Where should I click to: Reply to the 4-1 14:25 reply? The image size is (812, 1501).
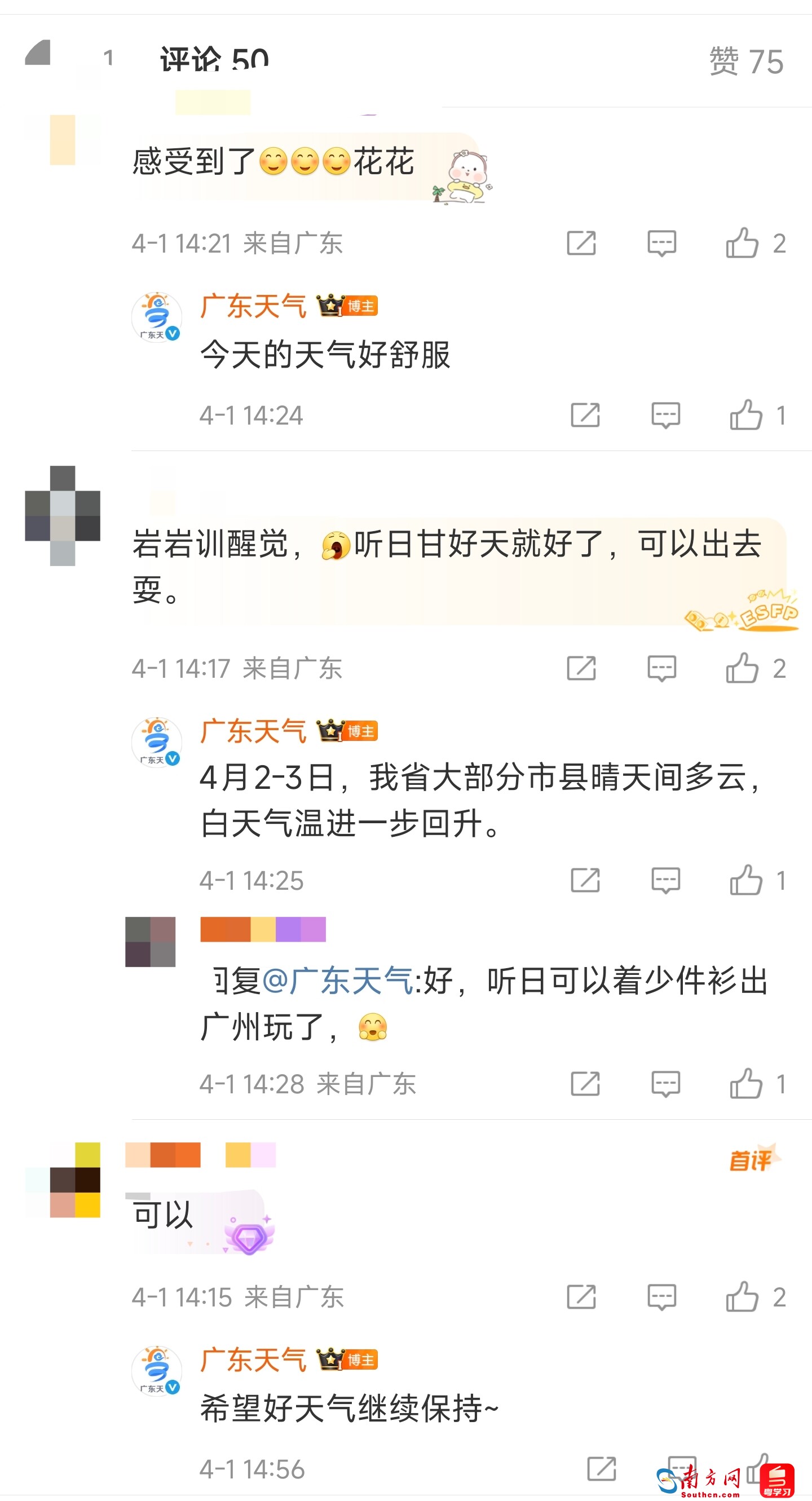click(665, 880)
